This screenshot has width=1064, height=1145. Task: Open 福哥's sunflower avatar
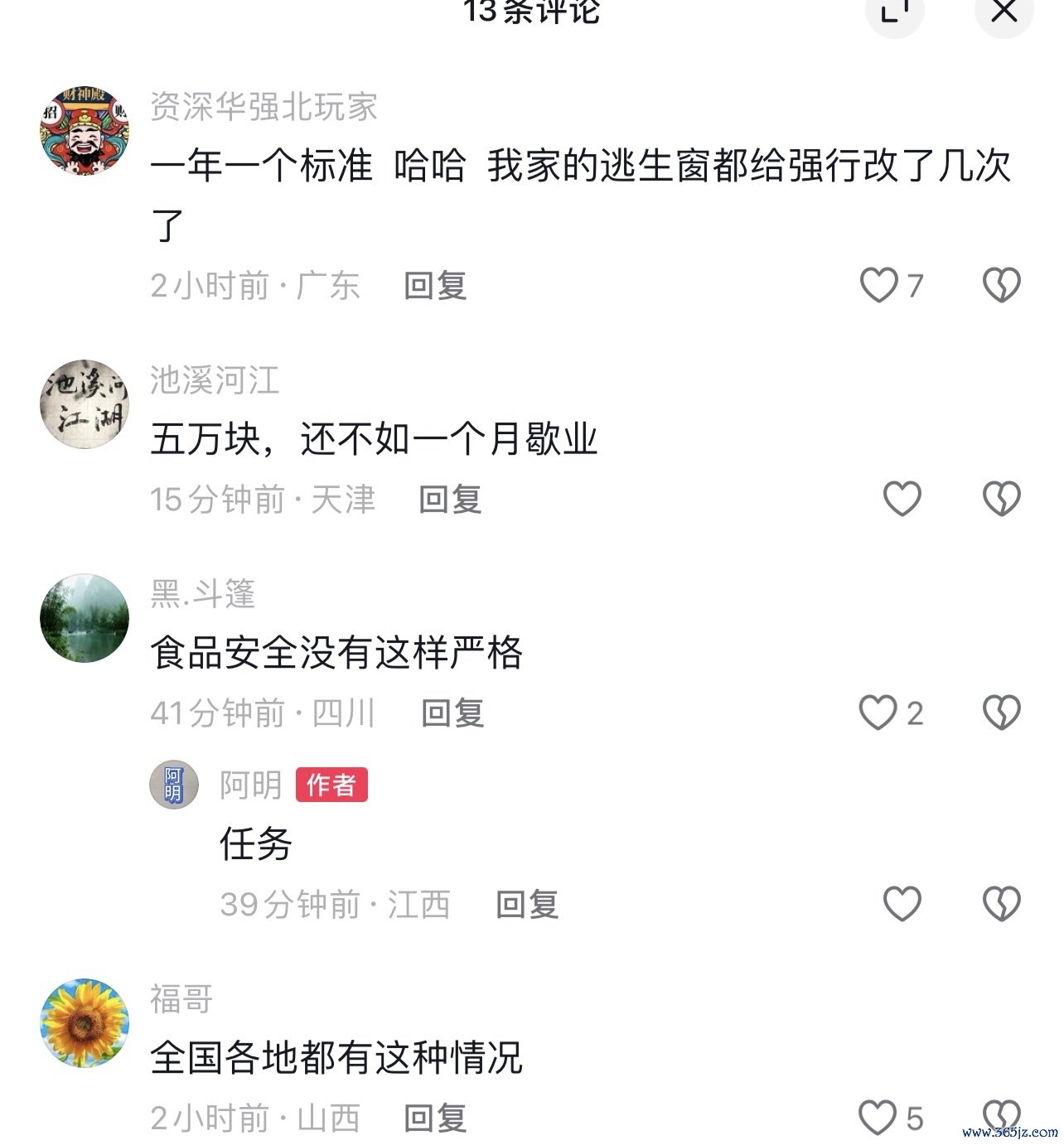tap(85, 1023)
